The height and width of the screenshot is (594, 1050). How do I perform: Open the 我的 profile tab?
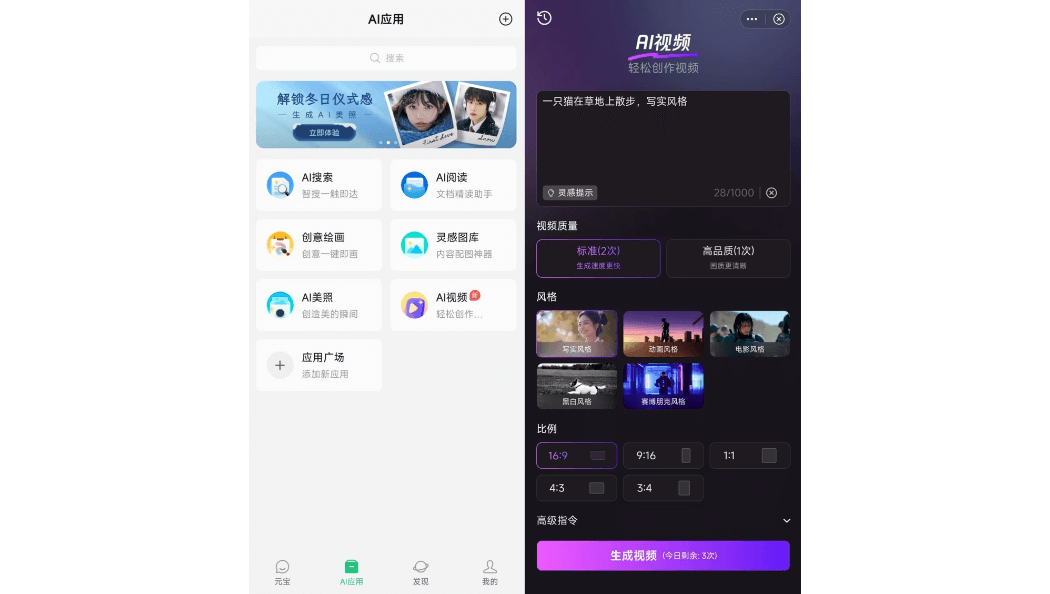click(x=489, y=572)
